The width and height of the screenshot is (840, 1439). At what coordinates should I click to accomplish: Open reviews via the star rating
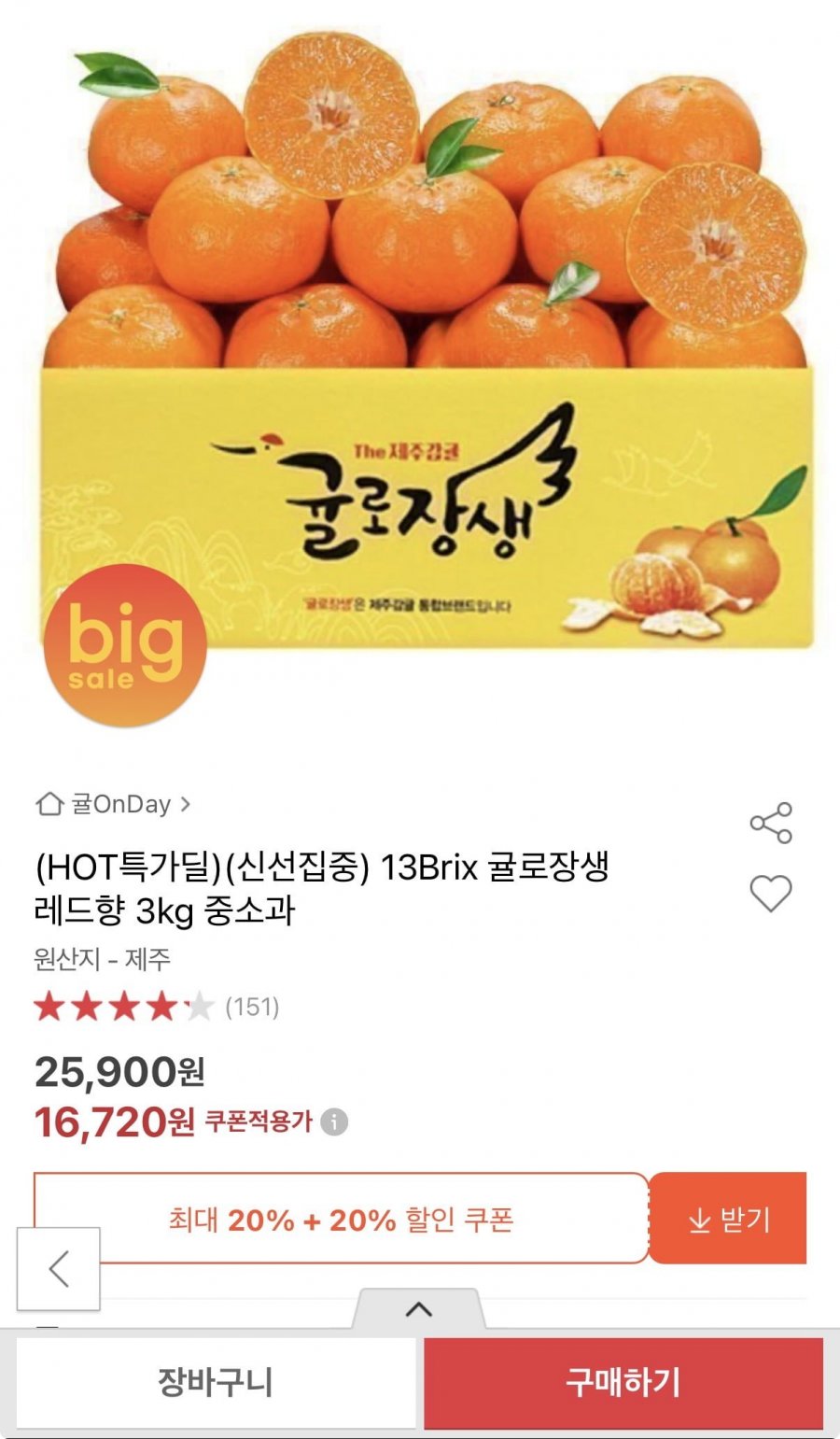point(157,1007)
